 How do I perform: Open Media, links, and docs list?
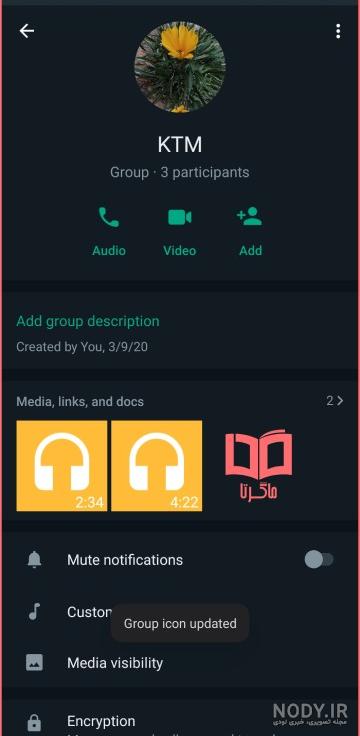pyautogui.click(x=180, y=401)
